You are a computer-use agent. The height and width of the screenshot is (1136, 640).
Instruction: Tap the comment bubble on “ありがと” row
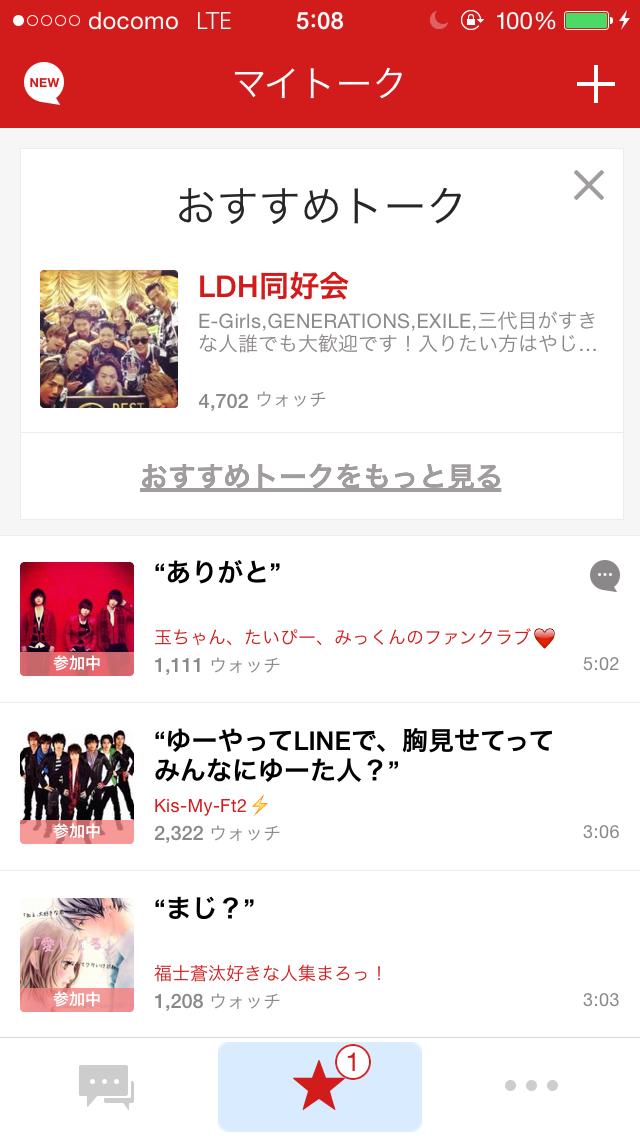tap(604, 575)
